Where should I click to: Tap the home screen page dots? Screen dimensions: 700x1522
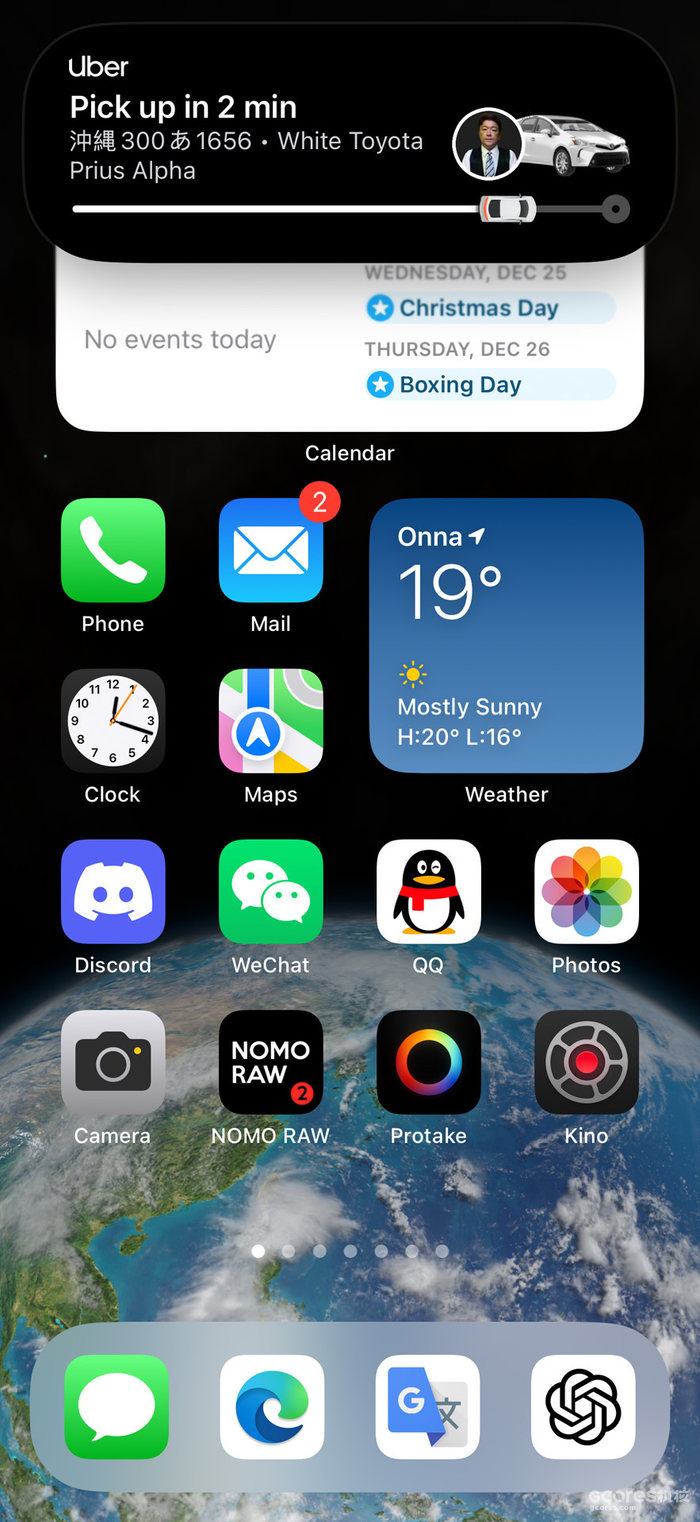pyautogui.click(x=349, y=1251)
